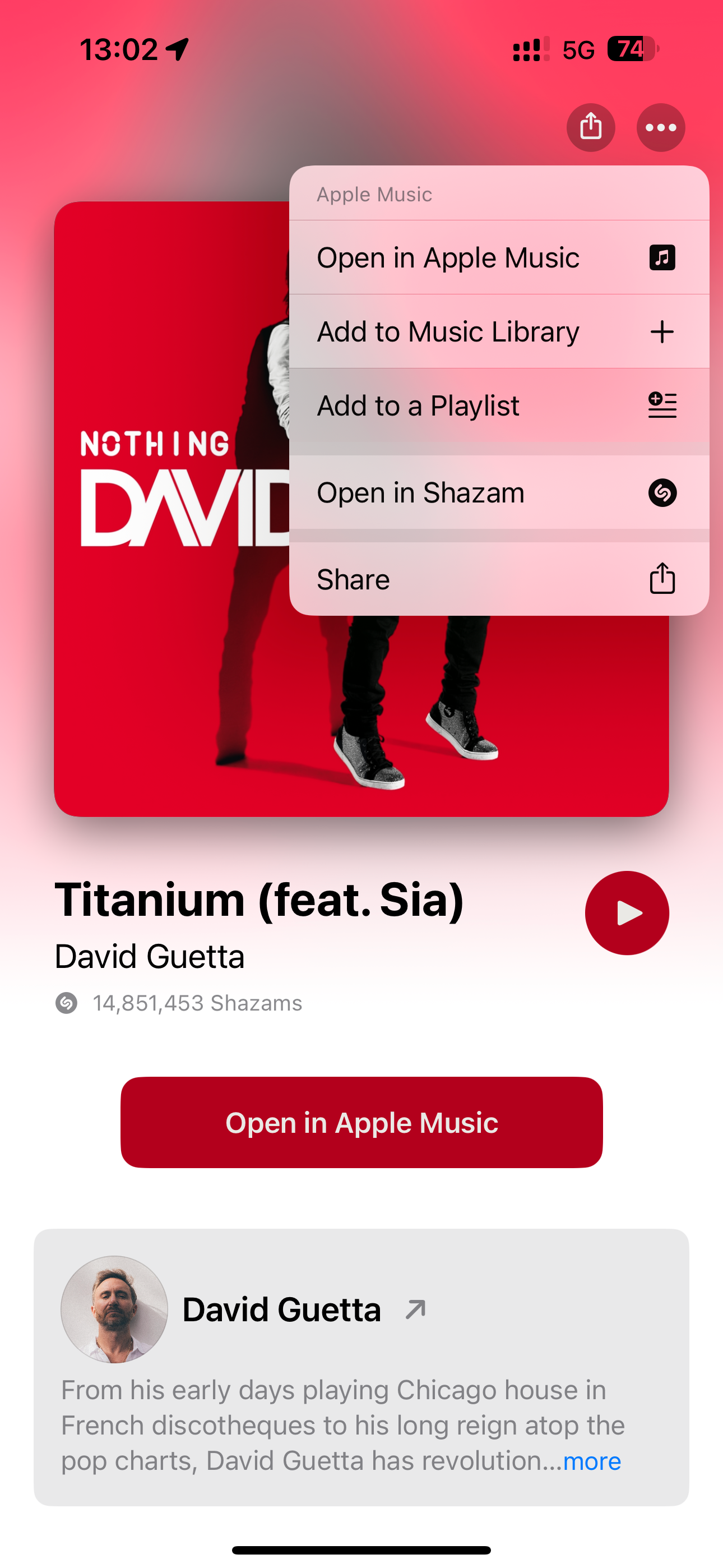Select Open in Apple Music menu item
Viewport: 723px width, 1568px height.
coord(498,257)
